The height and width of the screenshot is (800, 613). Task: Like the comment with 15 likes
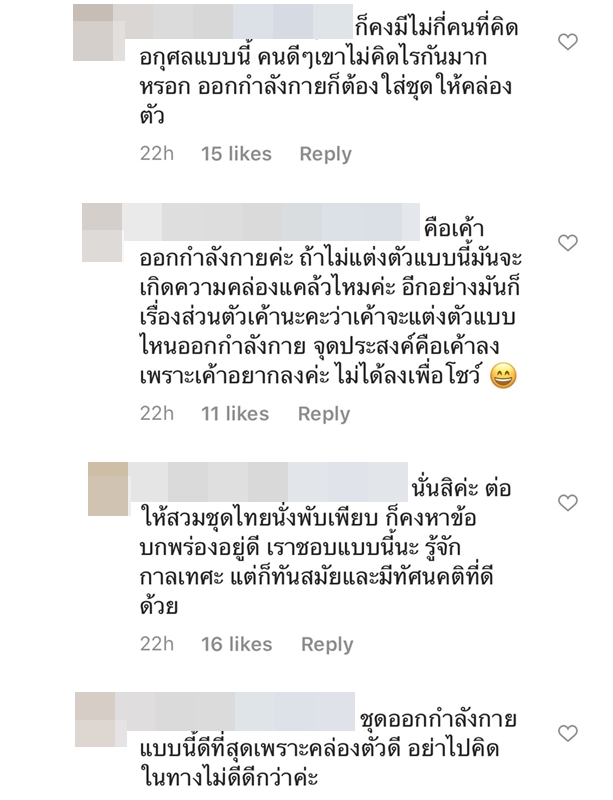click(567, 42)
